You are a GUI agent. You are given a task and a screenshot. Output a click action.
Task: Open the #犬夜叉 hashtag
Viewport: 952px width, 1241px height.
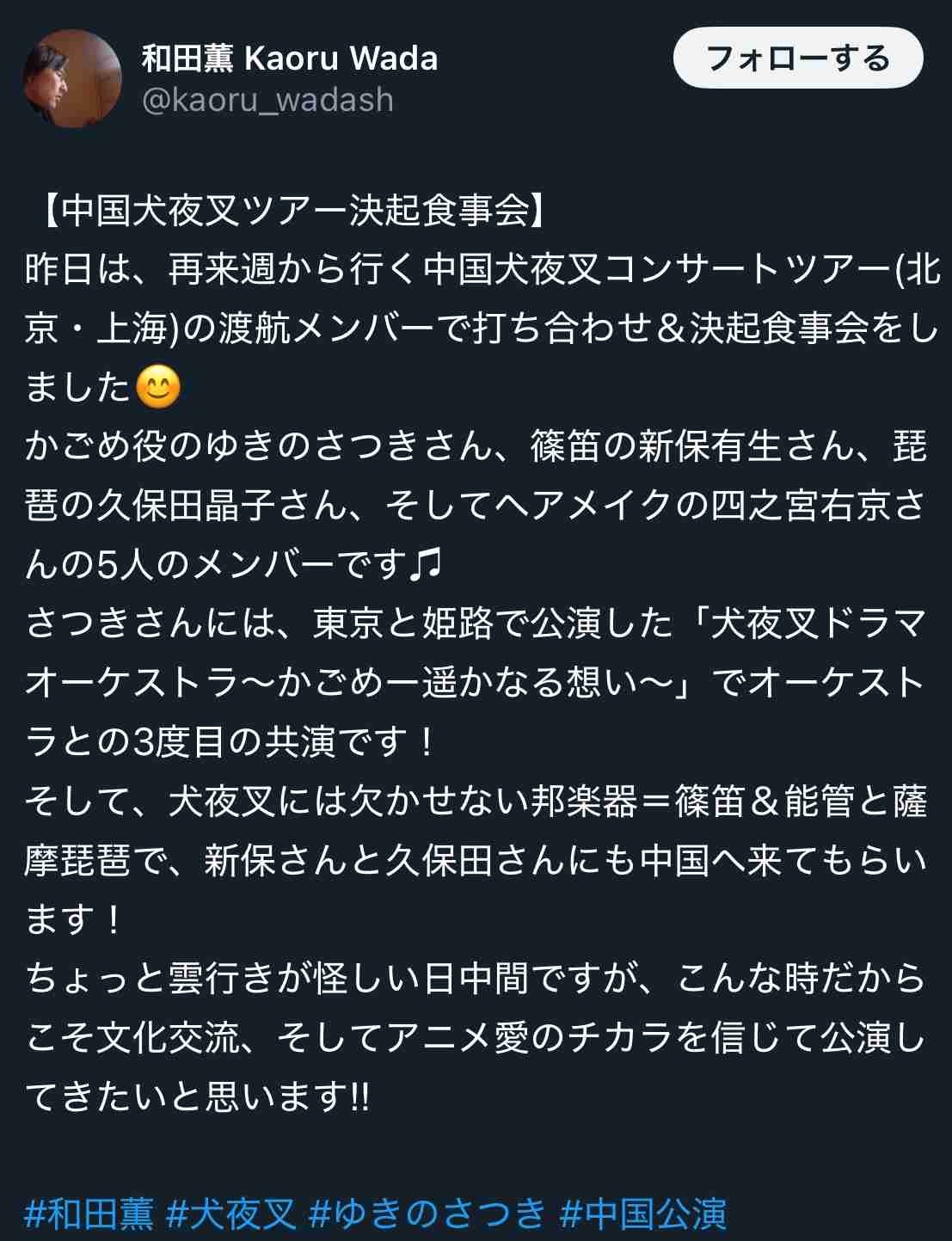coord(231,1213)
